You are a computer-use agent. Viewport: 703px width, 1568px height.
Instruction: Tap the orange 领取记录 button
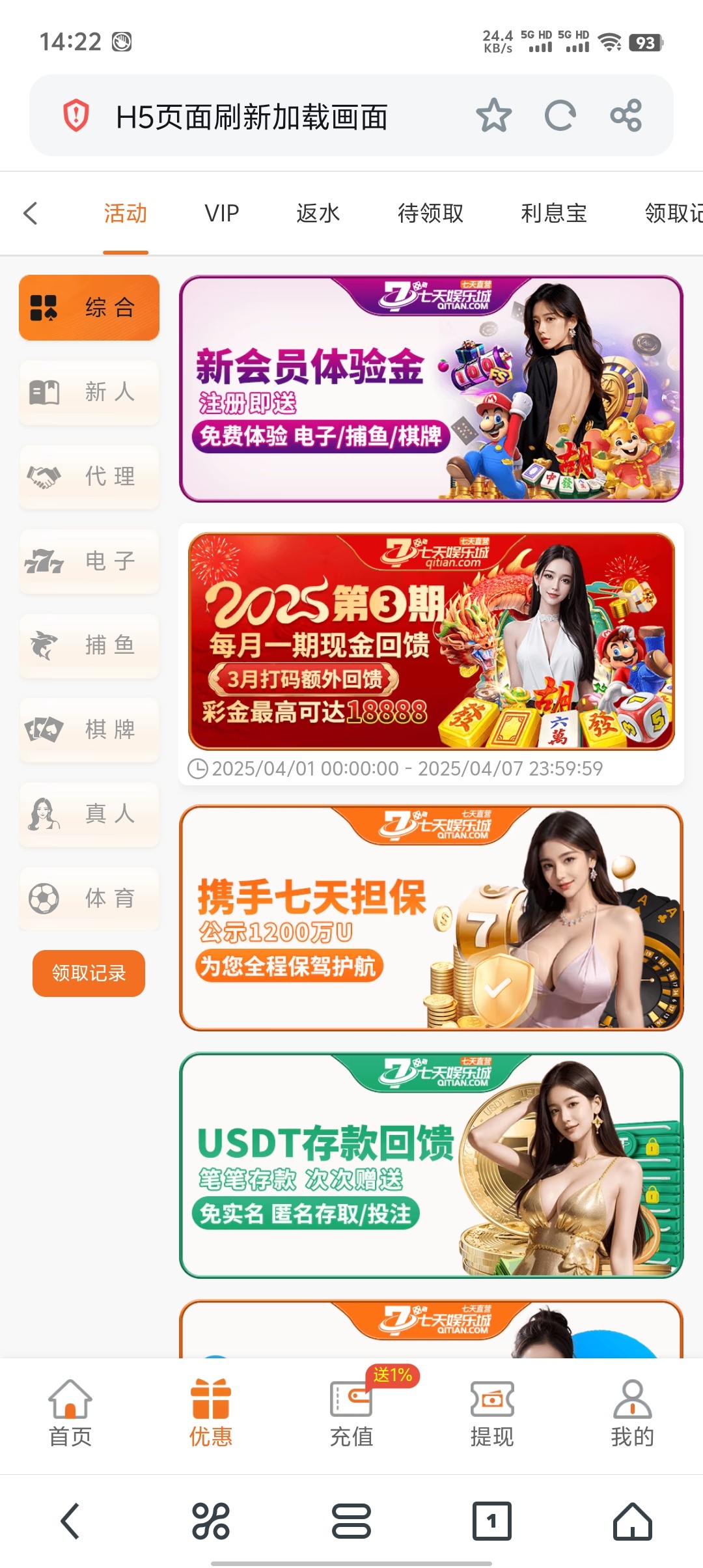click(89, 973)
